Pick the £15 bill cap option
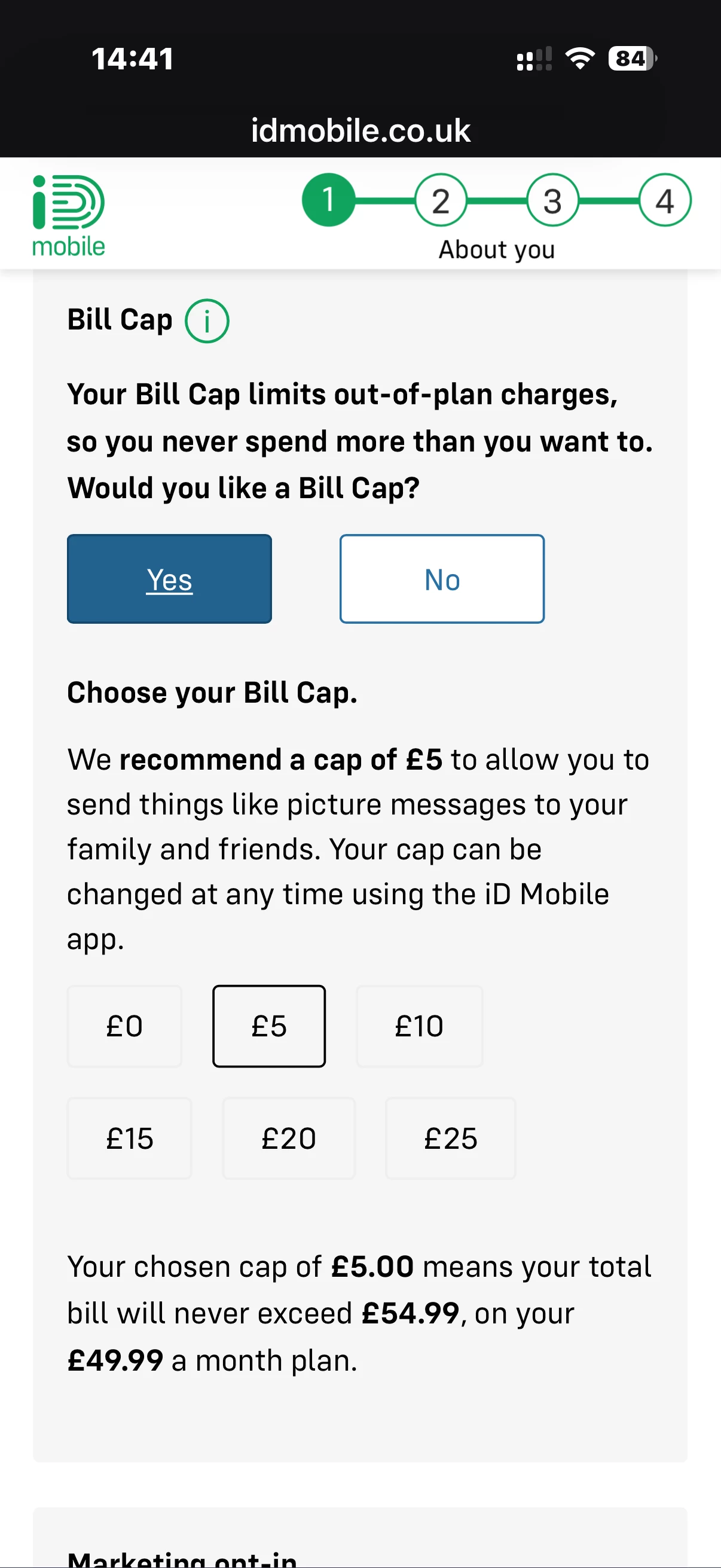The image size is (721, 1568). tap(130, 1138)
